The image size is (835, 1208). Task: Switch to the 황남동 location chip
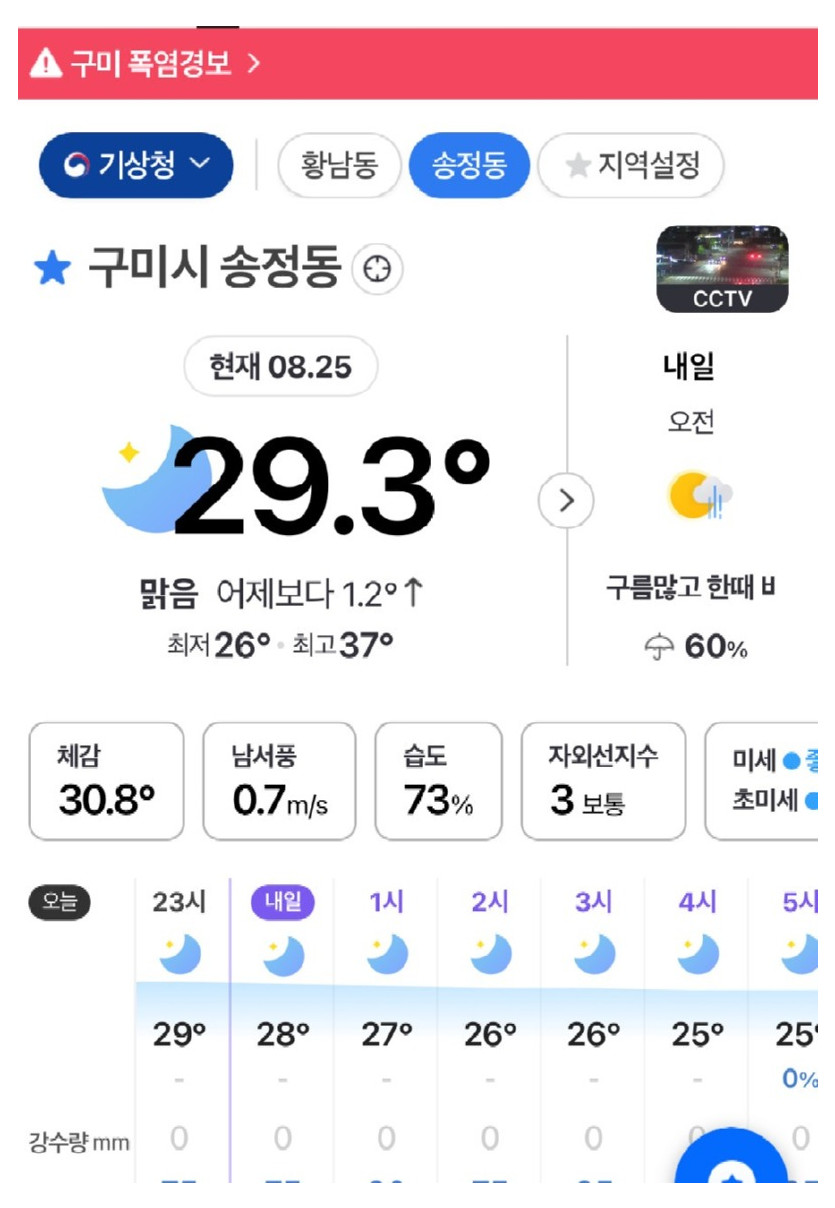[x=339, y=165]
